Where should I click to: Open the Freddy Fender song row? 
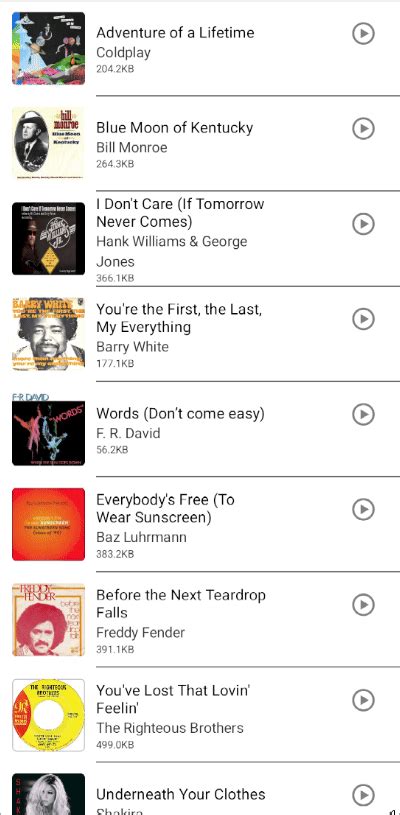pyautogui.click(x=200, y=619)
